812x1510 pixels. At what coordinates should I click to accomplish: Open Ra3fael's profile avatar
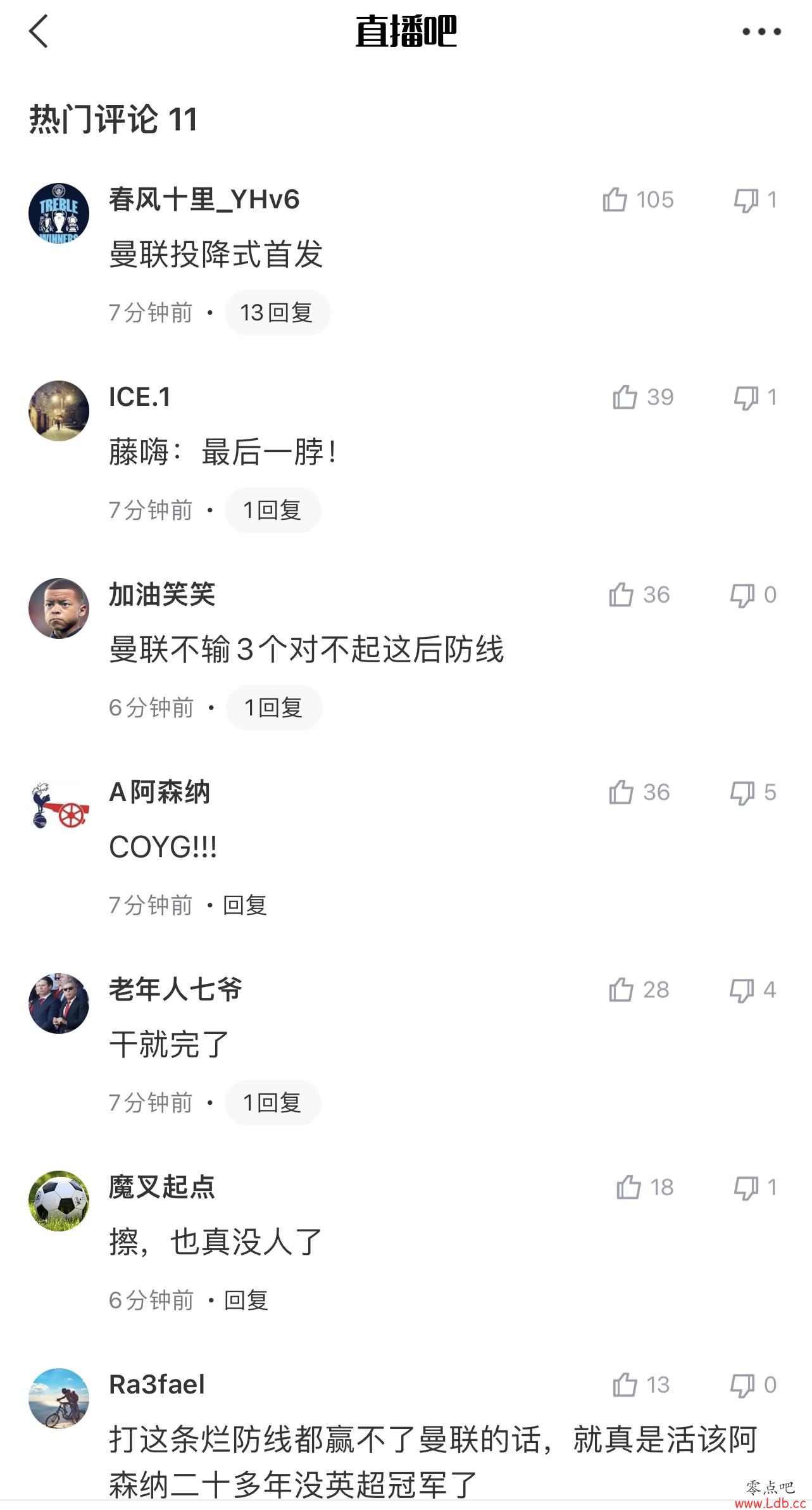(59, 1399)
